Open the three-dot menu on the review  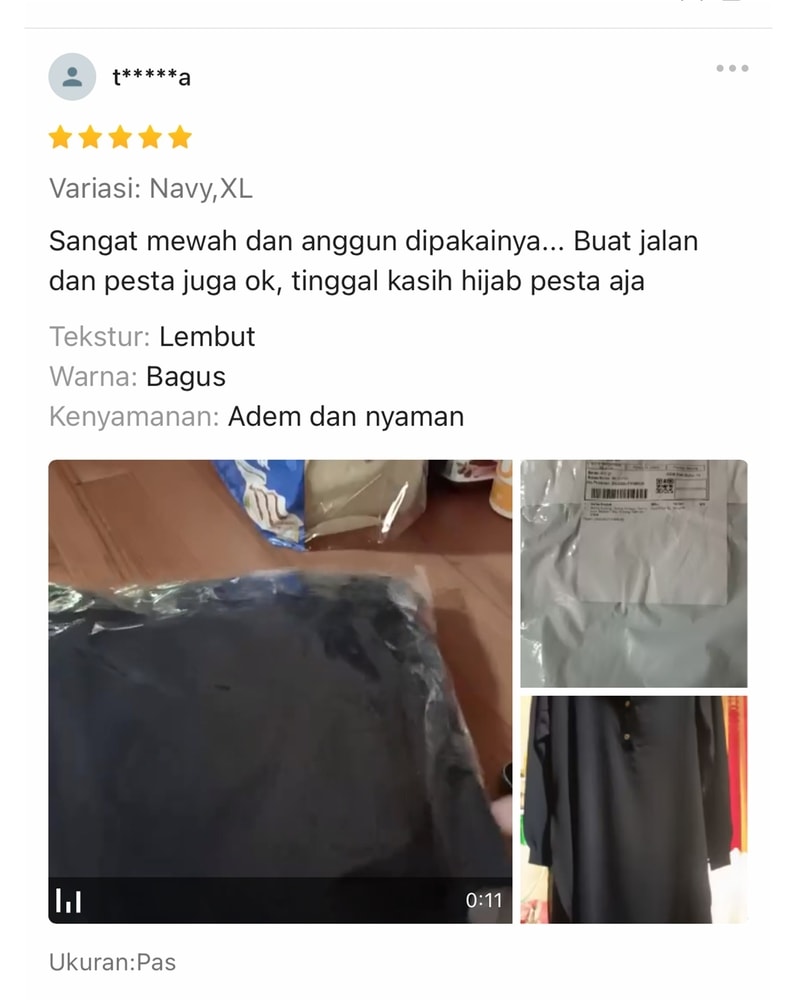point(732,68)
